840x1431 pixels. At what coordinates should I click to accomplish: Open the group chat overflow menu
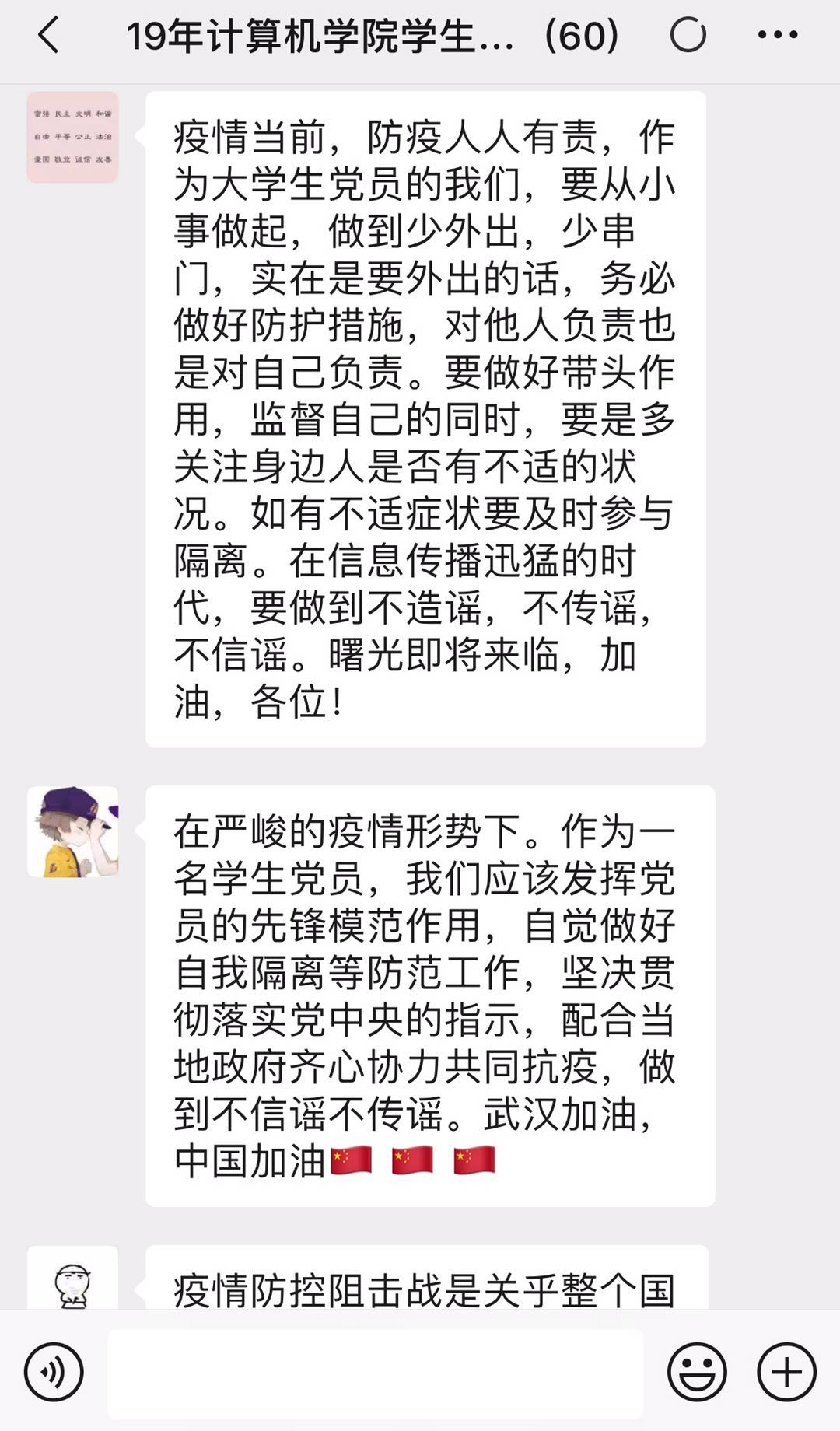coord(777,35)
